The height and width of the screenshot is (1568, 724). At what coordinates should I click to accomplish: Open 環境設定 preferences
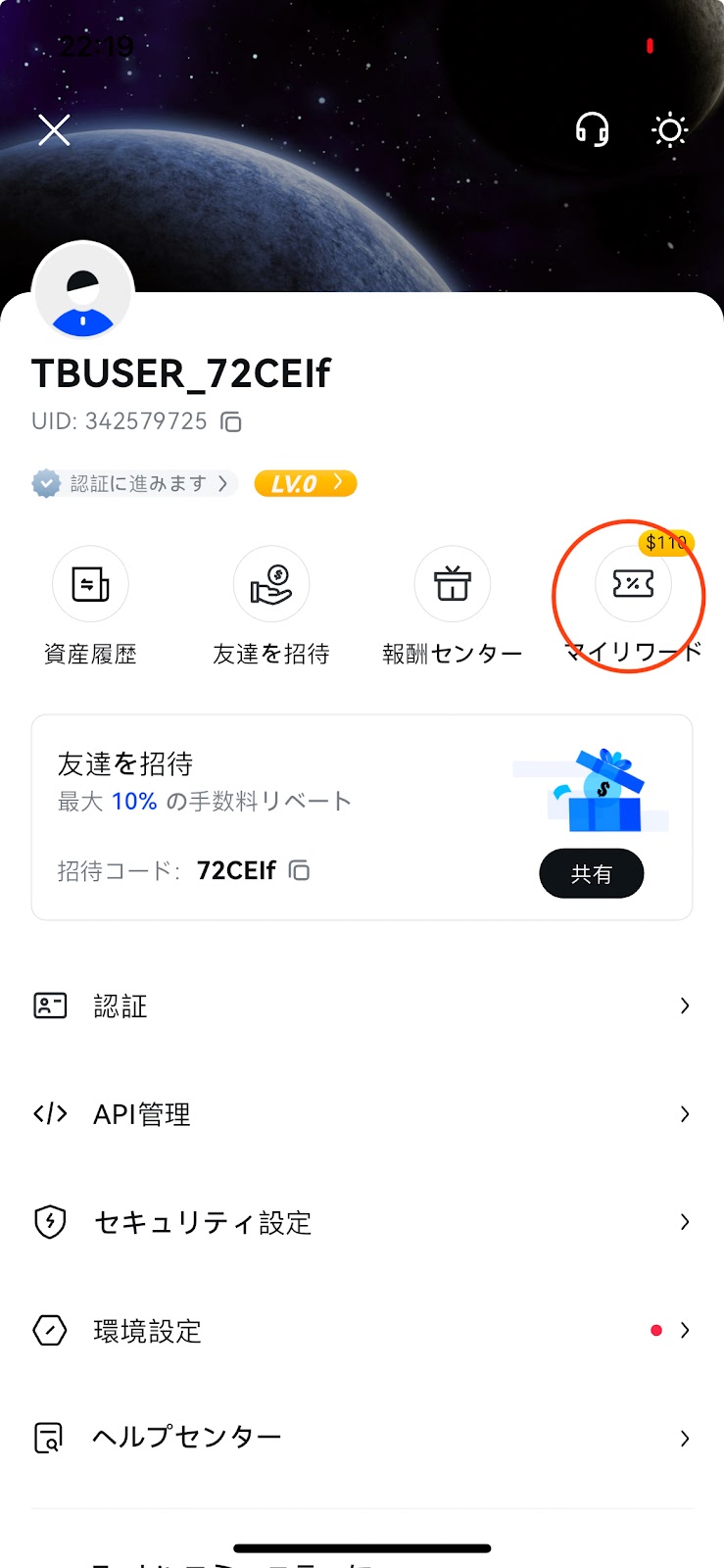tap(362, 1330)
